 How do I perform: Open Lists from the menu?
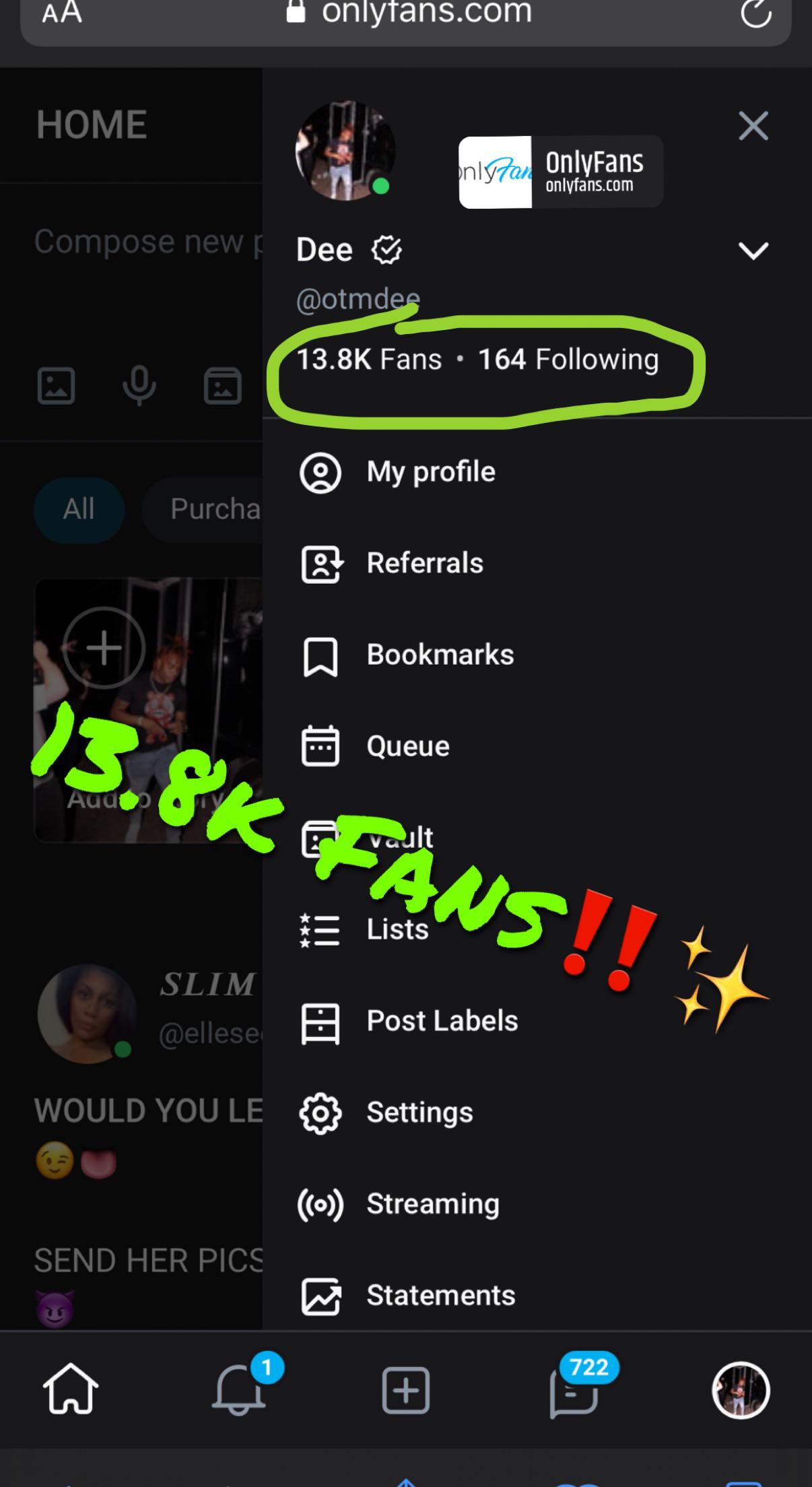[x=397, y=929]
